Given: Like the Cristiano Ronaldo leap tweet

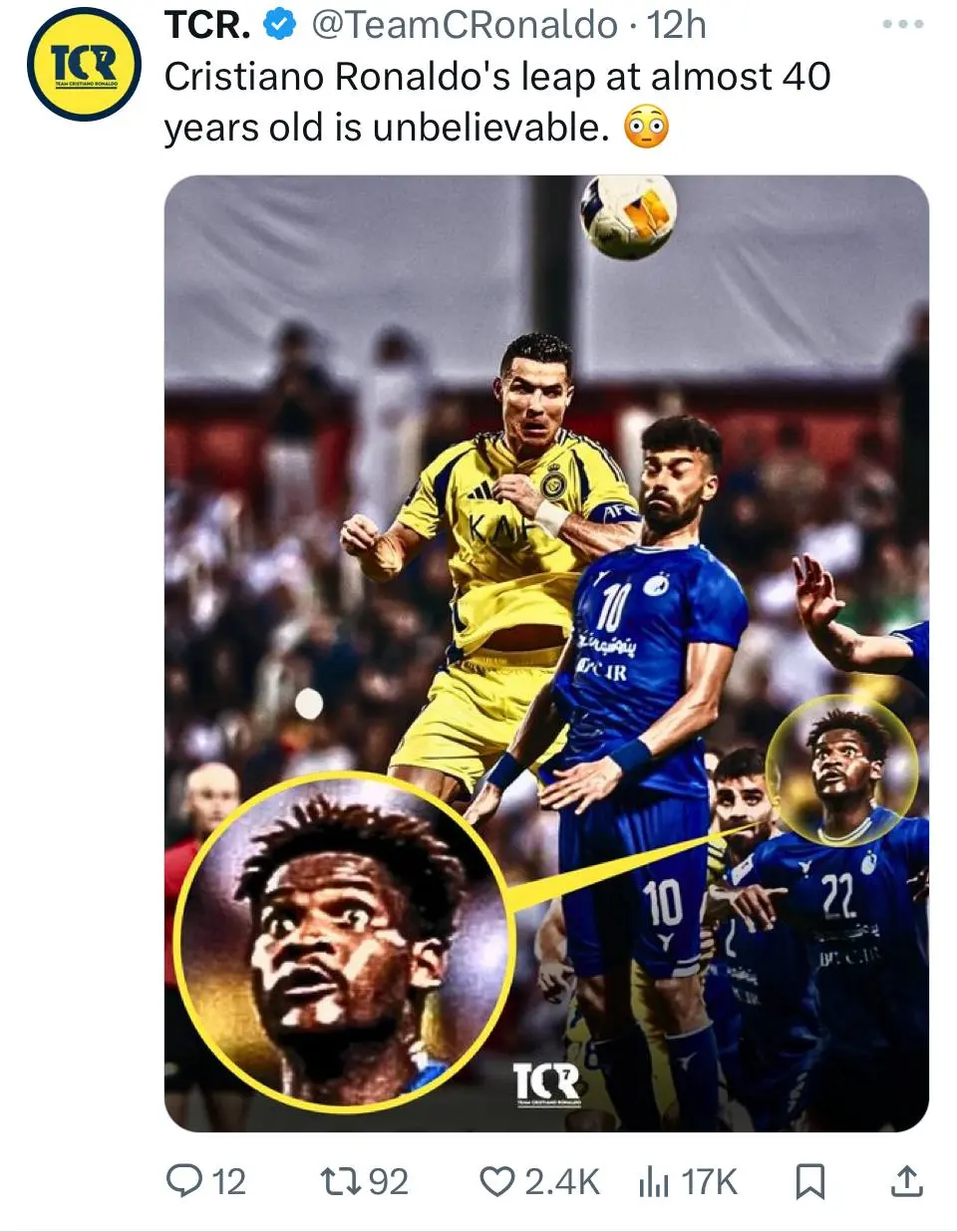Looking at the screenshot, I should click(496, 1181).
